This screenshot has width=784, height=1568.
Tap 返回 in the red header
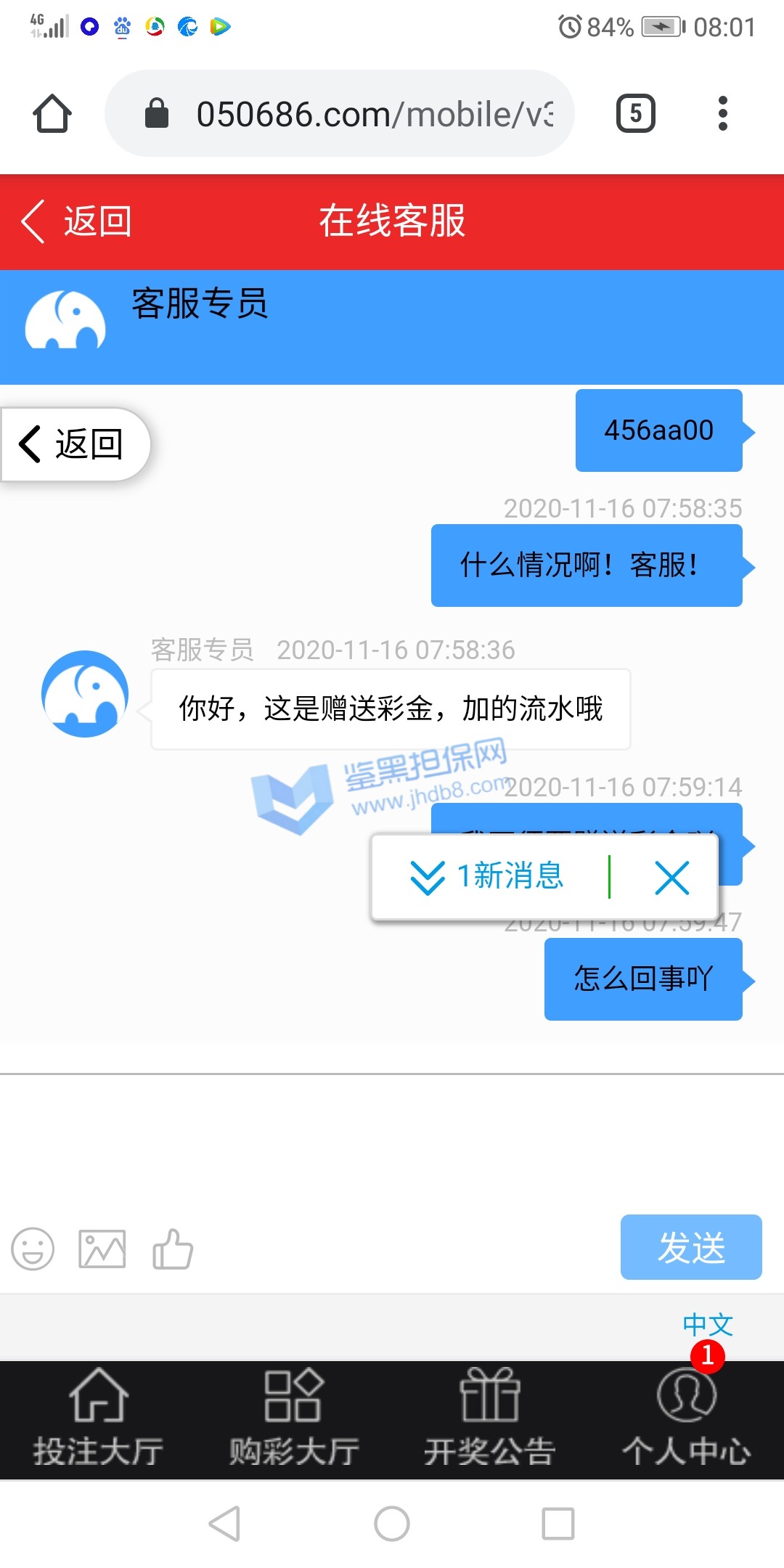point(76,221)
